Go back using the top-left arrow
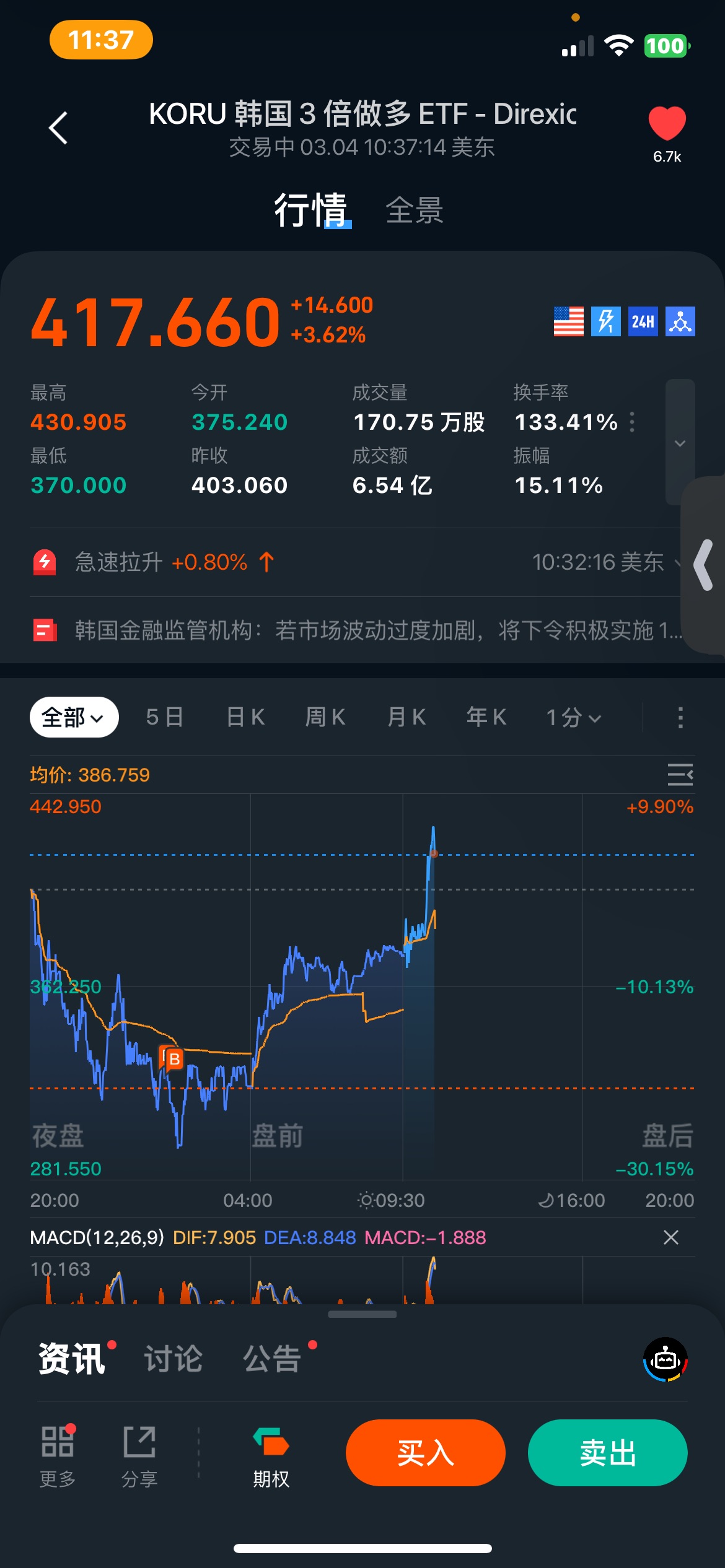Viewport: 725px width, 1568px height. click(58, 128)
